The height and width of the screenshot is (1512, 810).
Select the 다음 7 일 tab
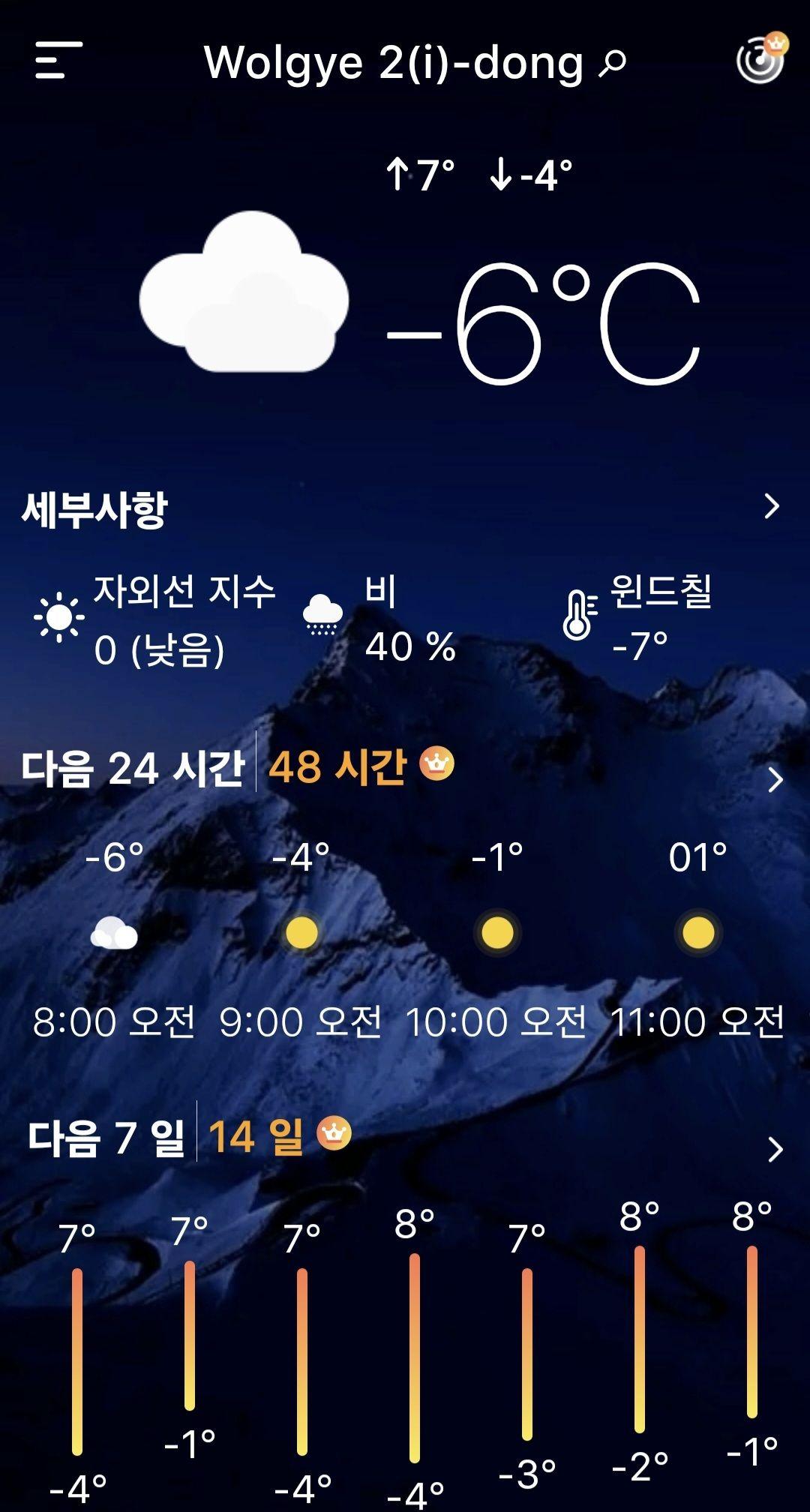(106, 1138)
